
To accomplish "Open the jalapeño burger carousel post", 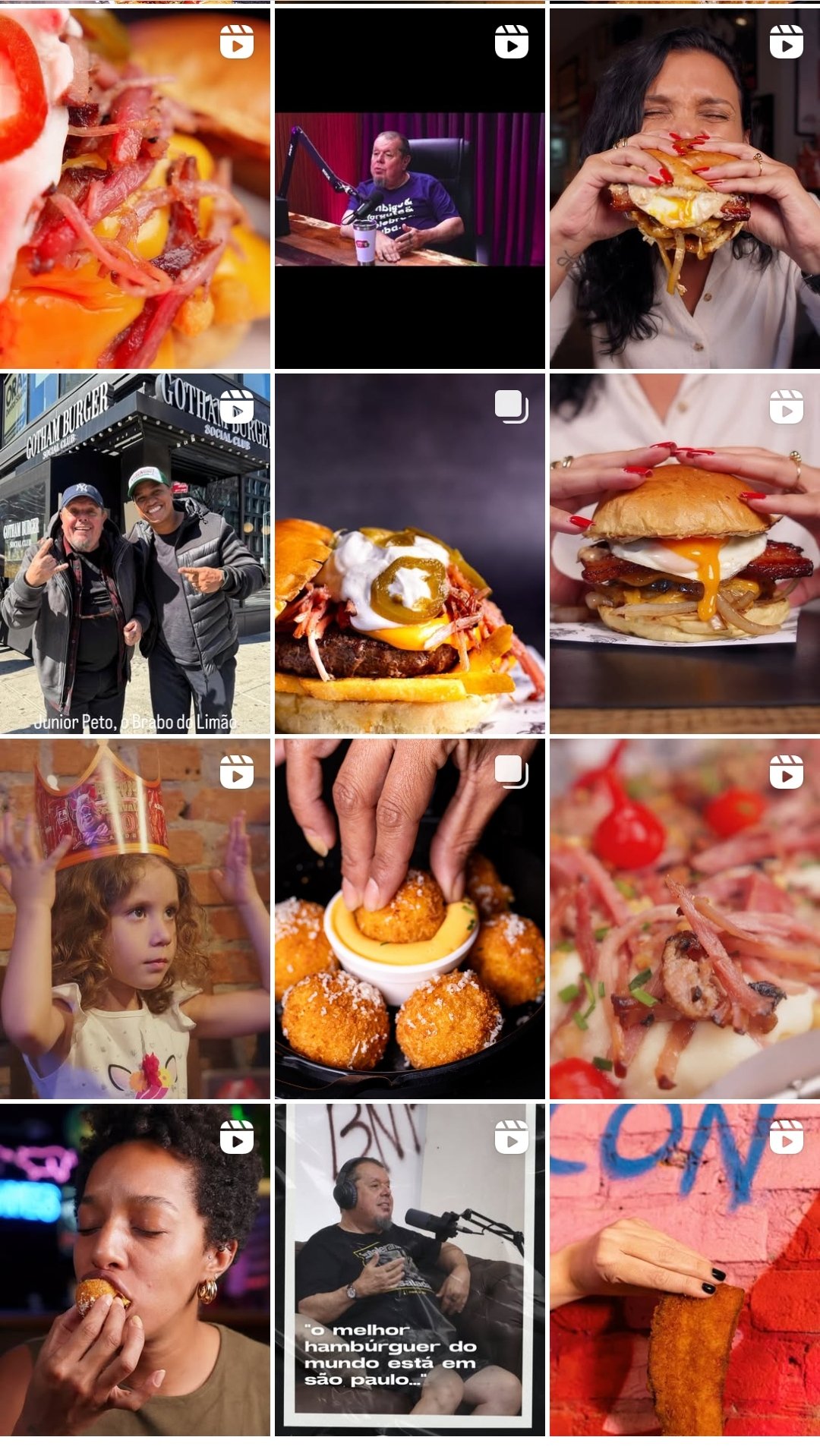I will pyautogui.click(x=409, y=553).
